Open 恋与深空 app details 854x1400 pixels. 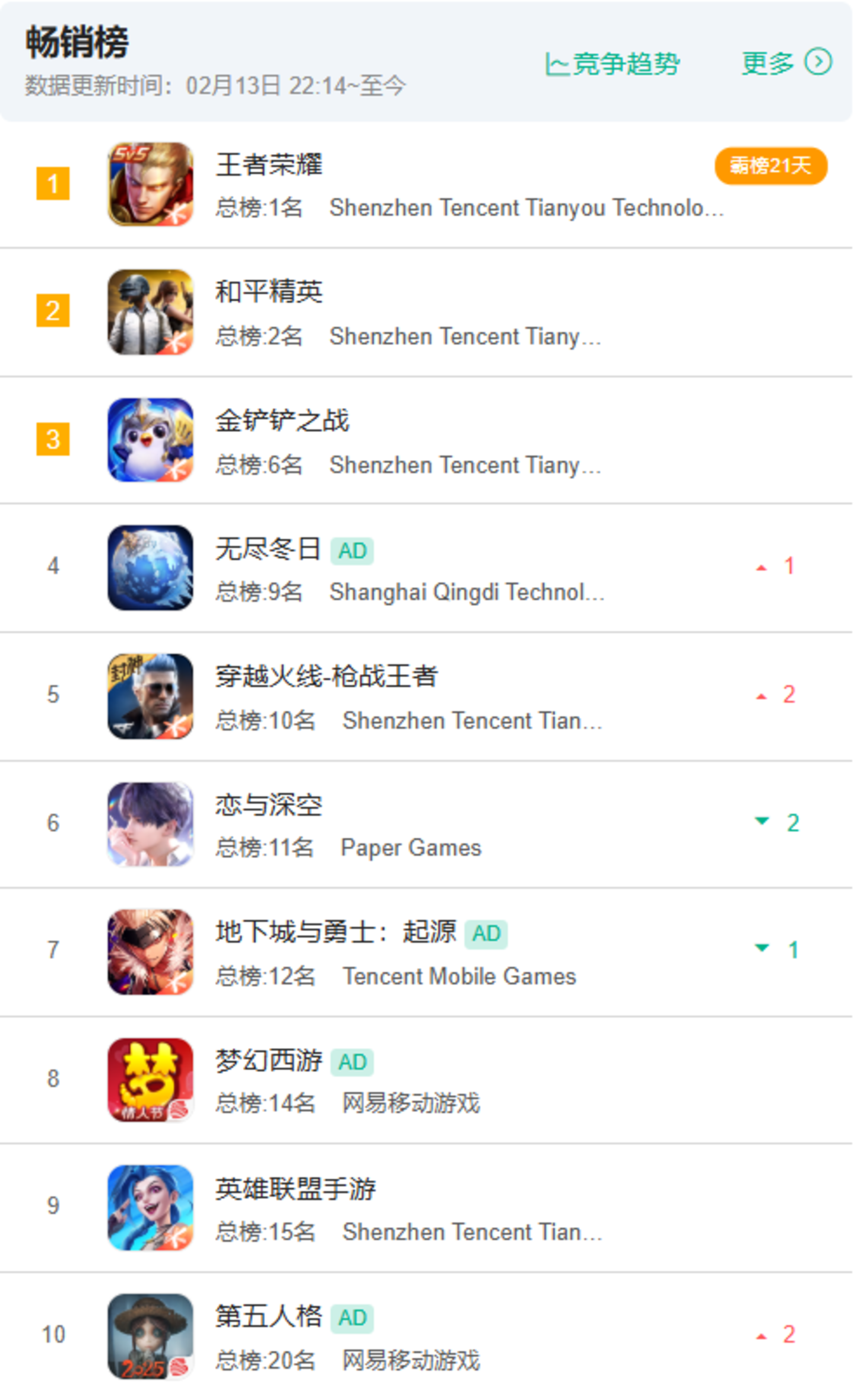coord(268,805)
